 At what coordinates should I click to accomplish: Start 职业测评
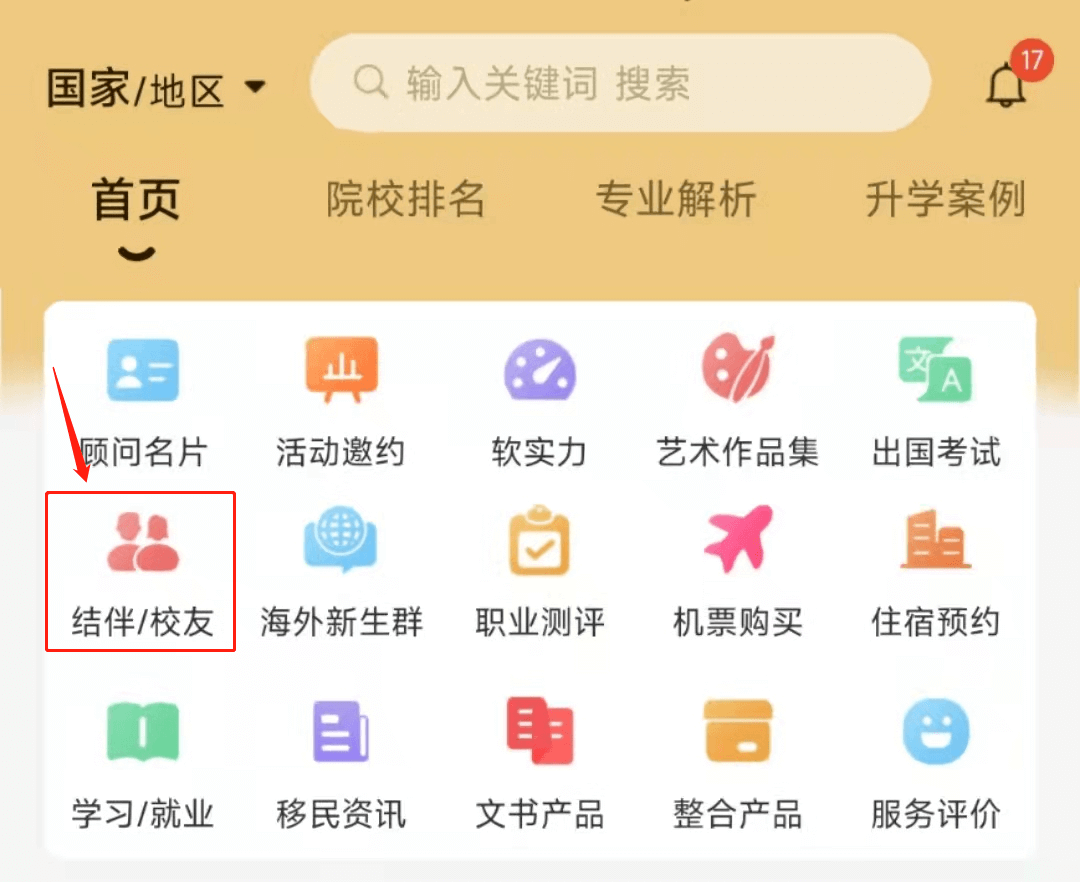click(x=539, y=572)
